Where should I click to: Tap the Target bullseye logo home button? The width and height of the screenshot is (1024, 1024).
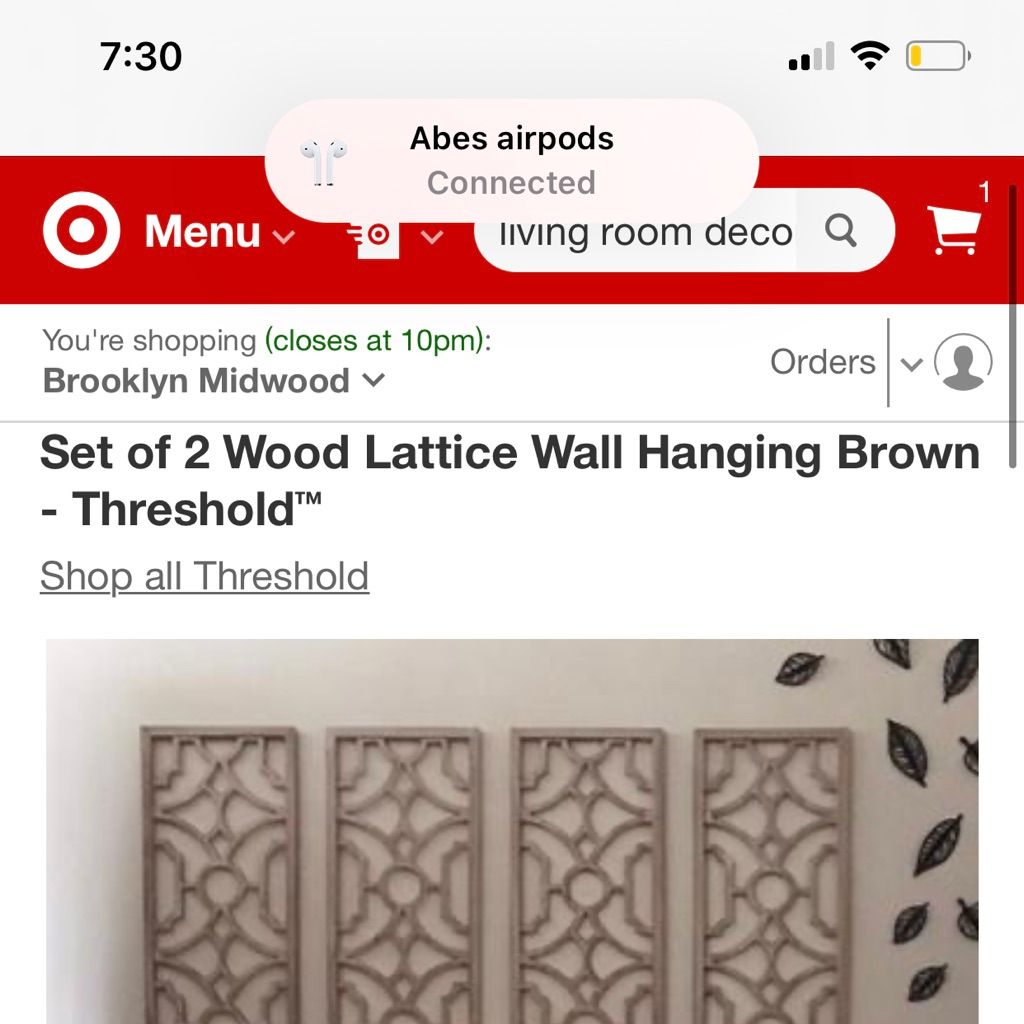pos(81,231)
